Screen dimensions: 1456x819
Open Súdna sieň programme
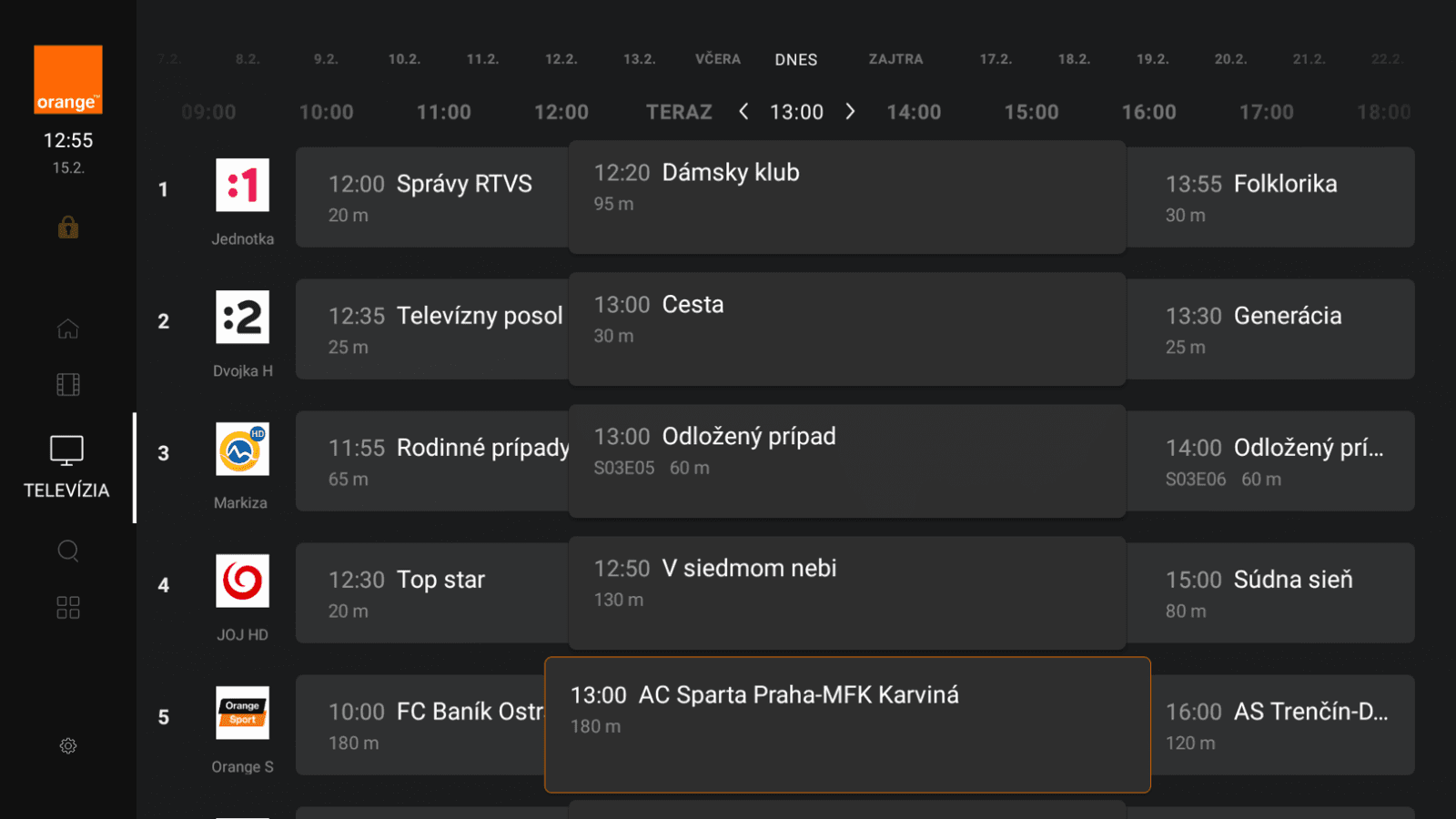point(1270,593)
